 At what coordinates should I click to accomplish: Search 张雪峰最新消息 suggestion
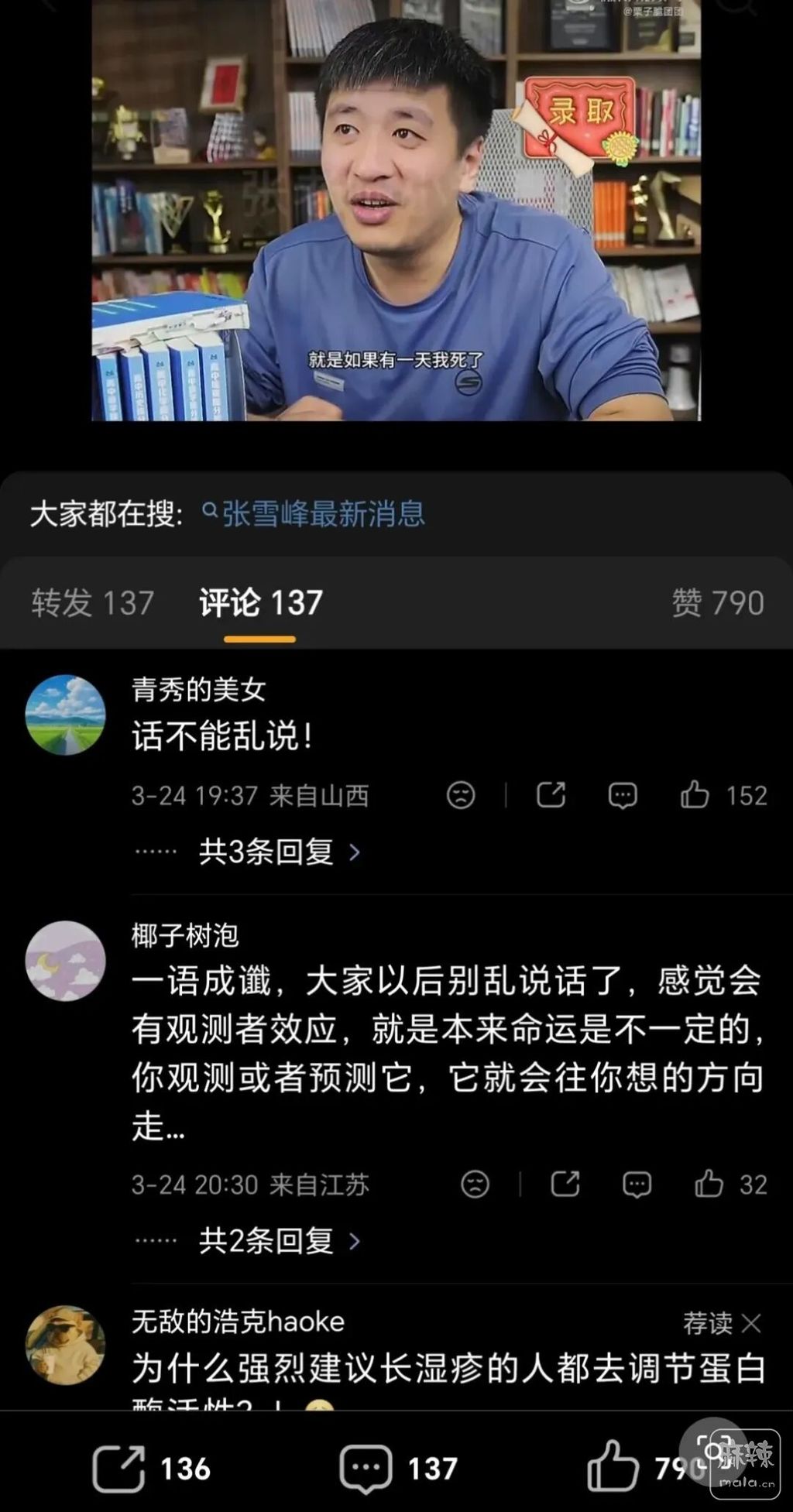[x=314, y=514]
